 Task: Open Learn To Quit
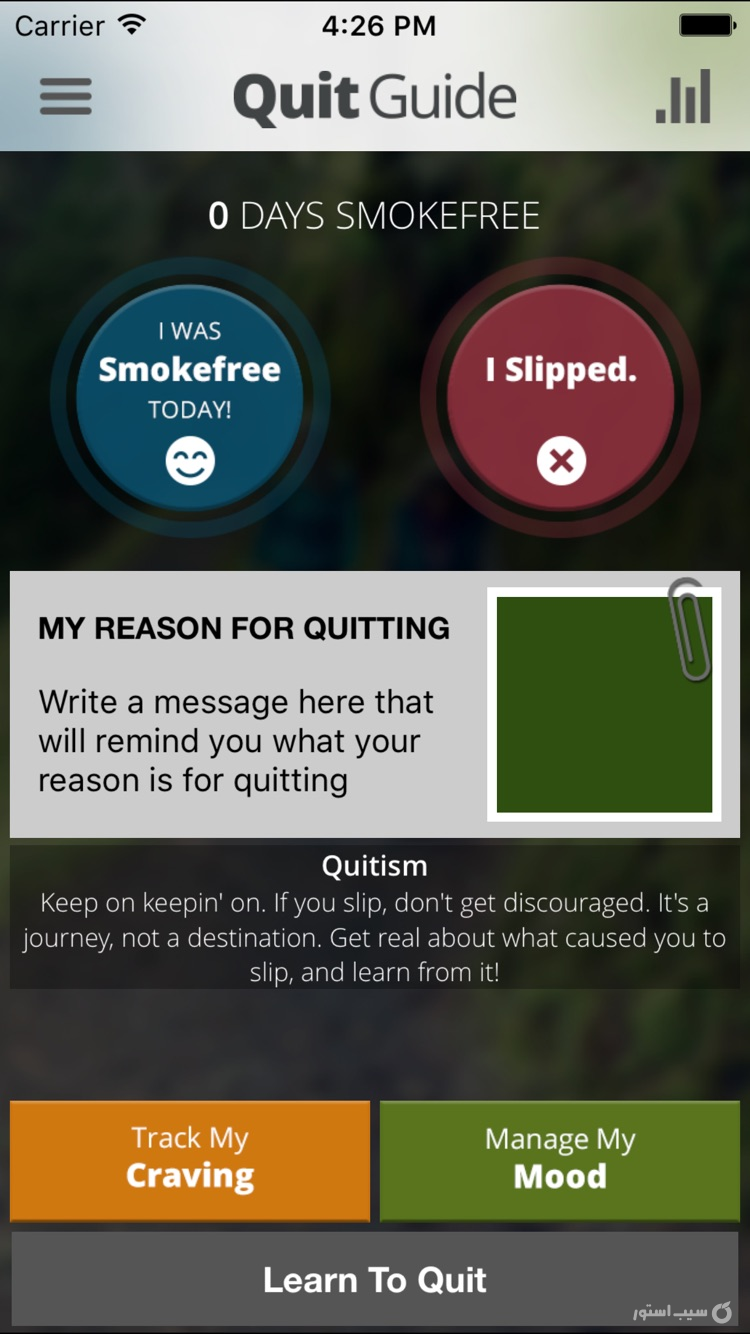(x=375, y=1279)
